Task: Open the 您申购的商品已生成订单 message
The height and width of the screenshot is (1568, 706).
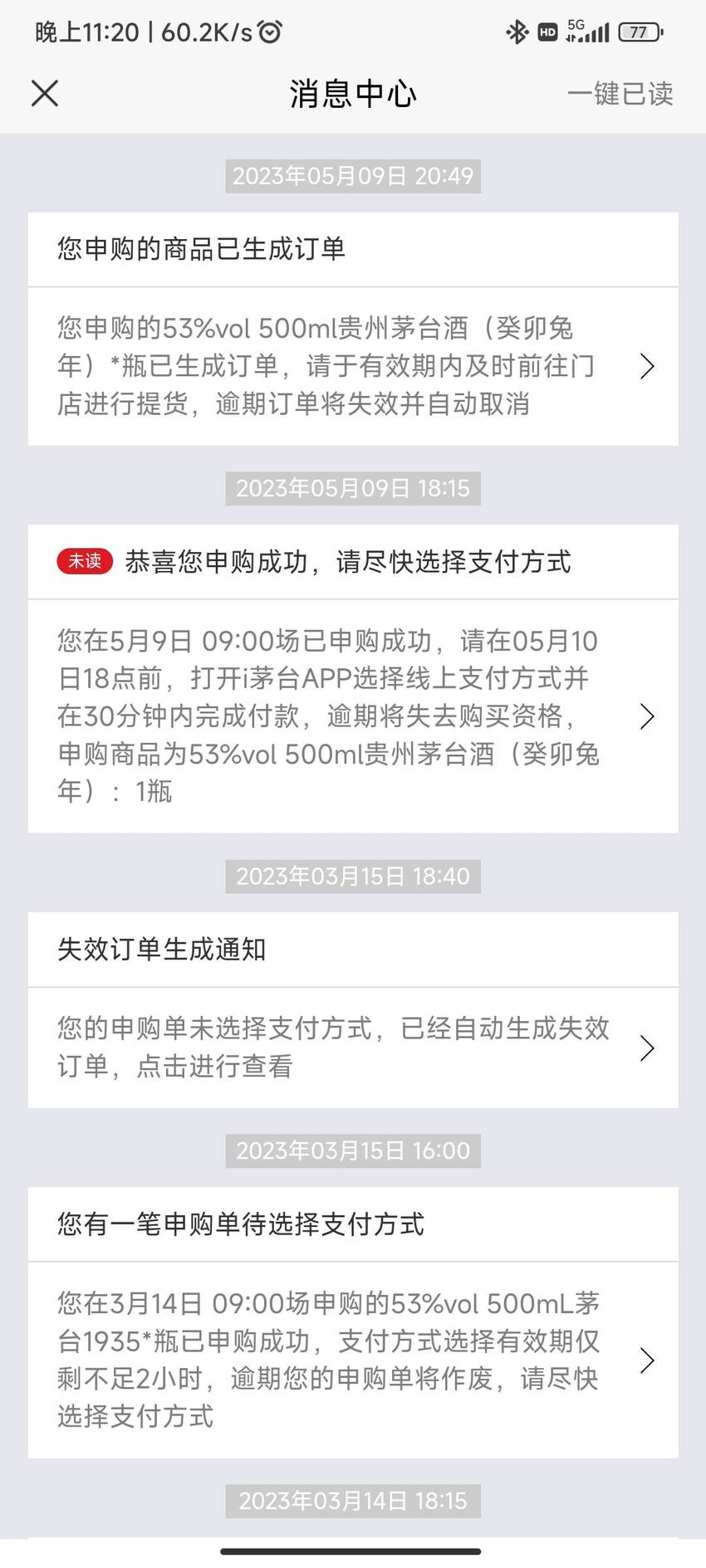Action: pyautogui.click(x=353, y=329)
